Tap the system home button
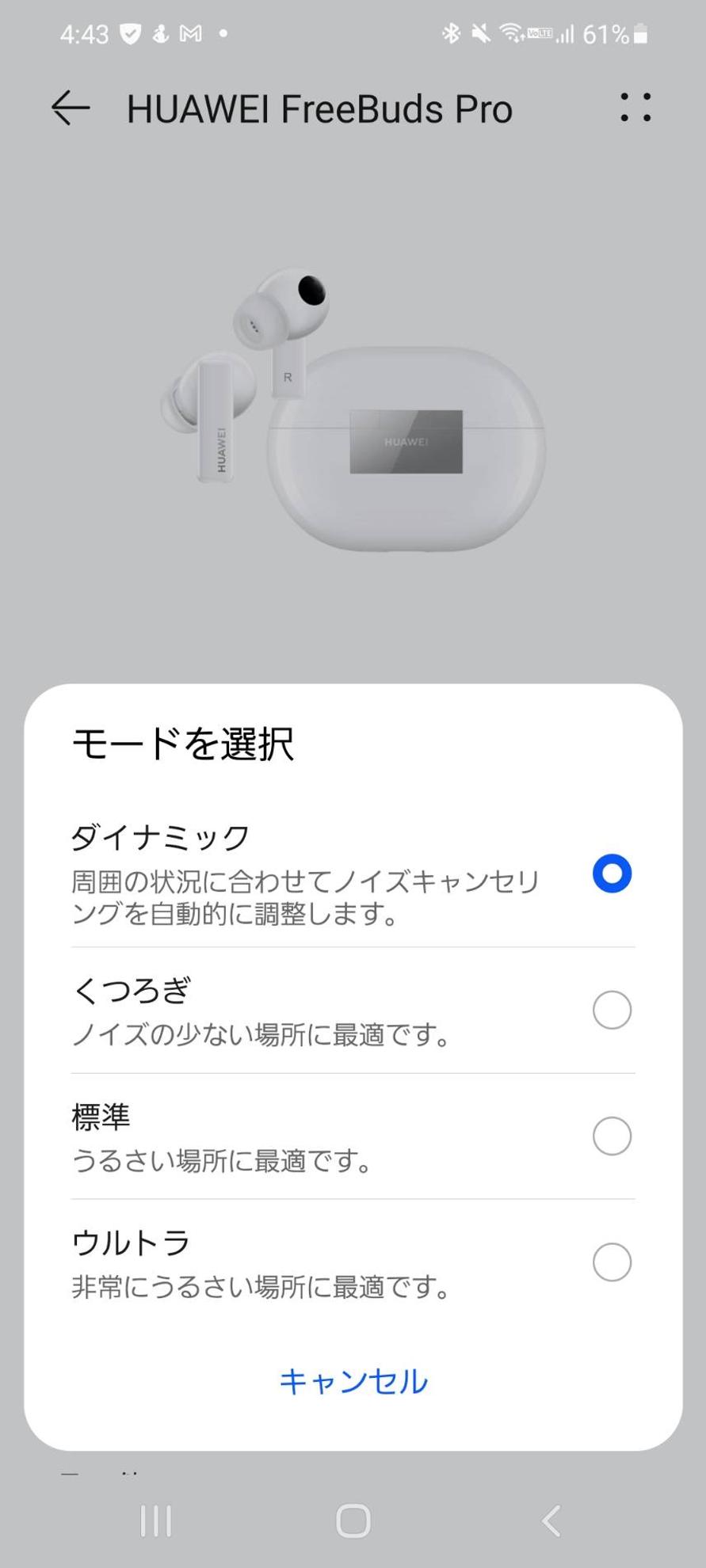Screen dimensions: 706x1568 pyautogui.click(x=353, y=1520)
